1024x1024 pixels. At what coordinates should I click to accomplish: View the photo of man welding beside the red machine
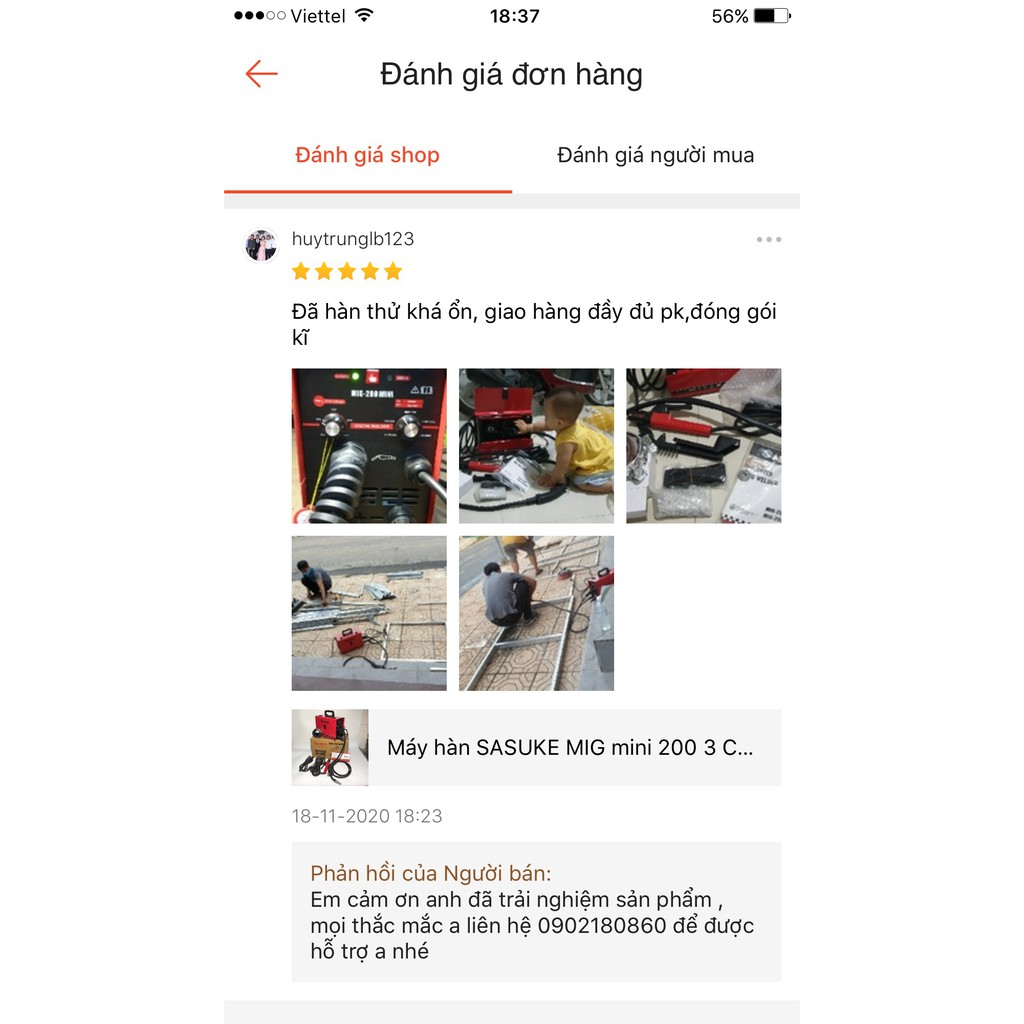click(369, 613)
